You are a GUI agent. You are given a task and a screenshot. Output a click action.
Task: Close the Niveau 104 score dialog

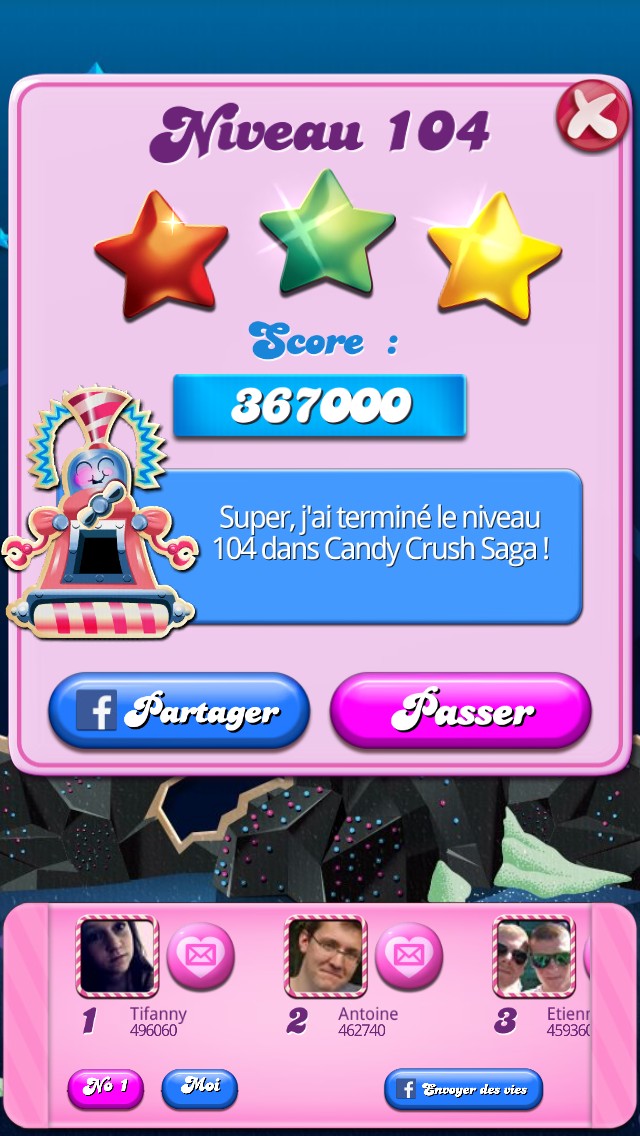pyautogui.click(x=593, y=116)
